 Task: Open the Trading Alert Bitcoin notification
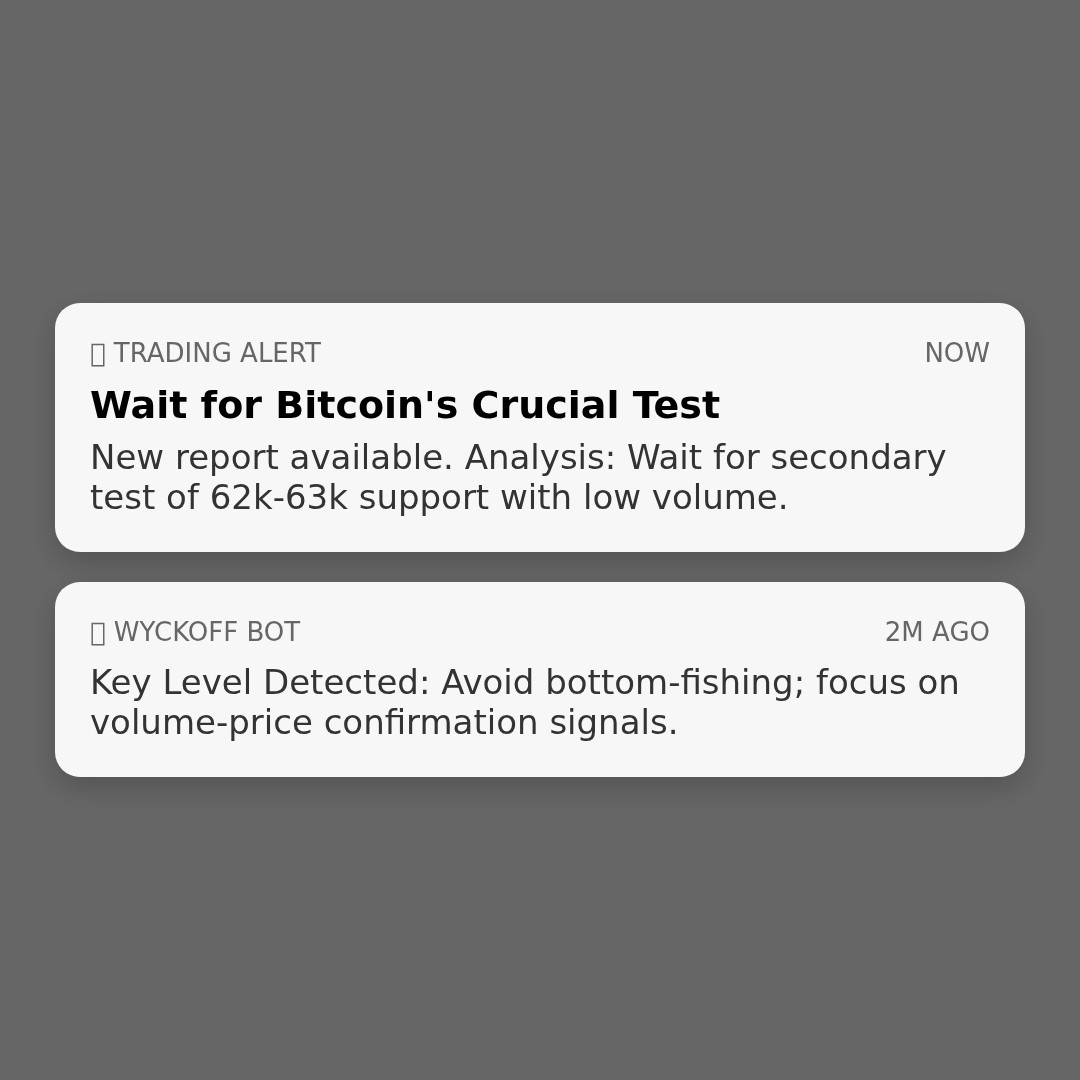[x=540, y=428]
